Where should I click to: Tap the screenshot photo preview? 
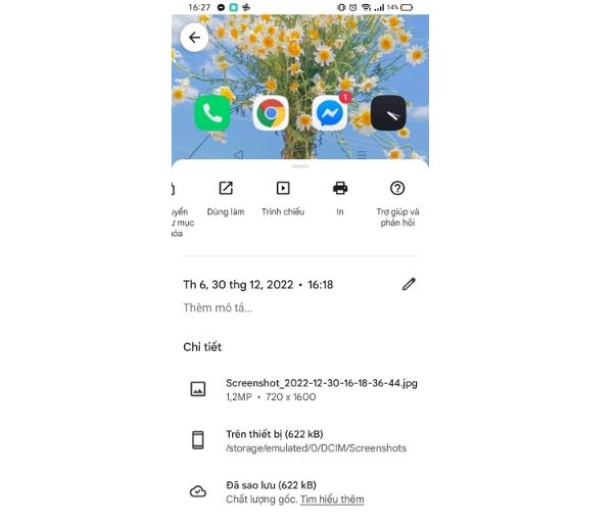point(300,90)
